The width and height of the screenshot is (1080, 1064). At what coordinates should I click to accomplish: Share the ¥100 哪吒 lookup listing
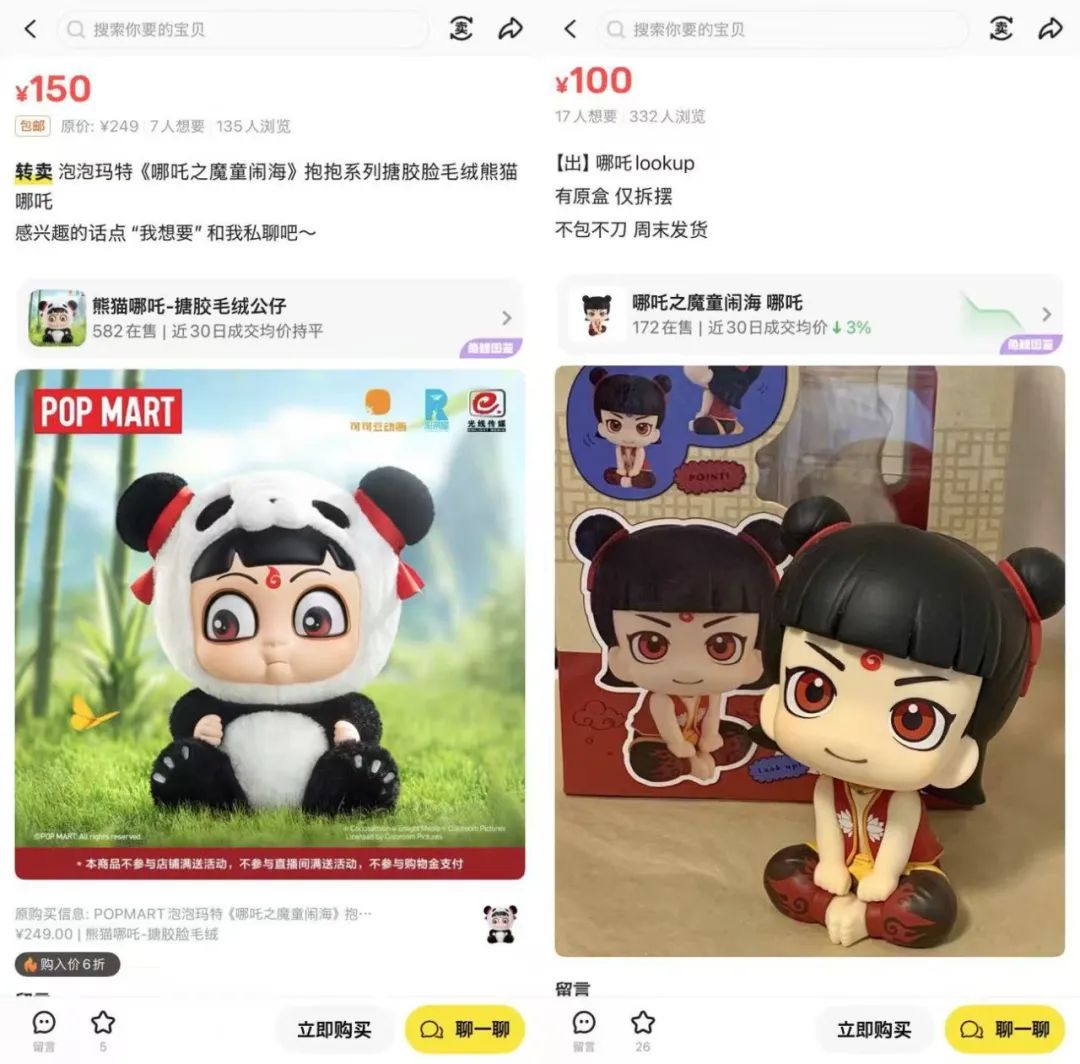click(x=1050, y=29)
